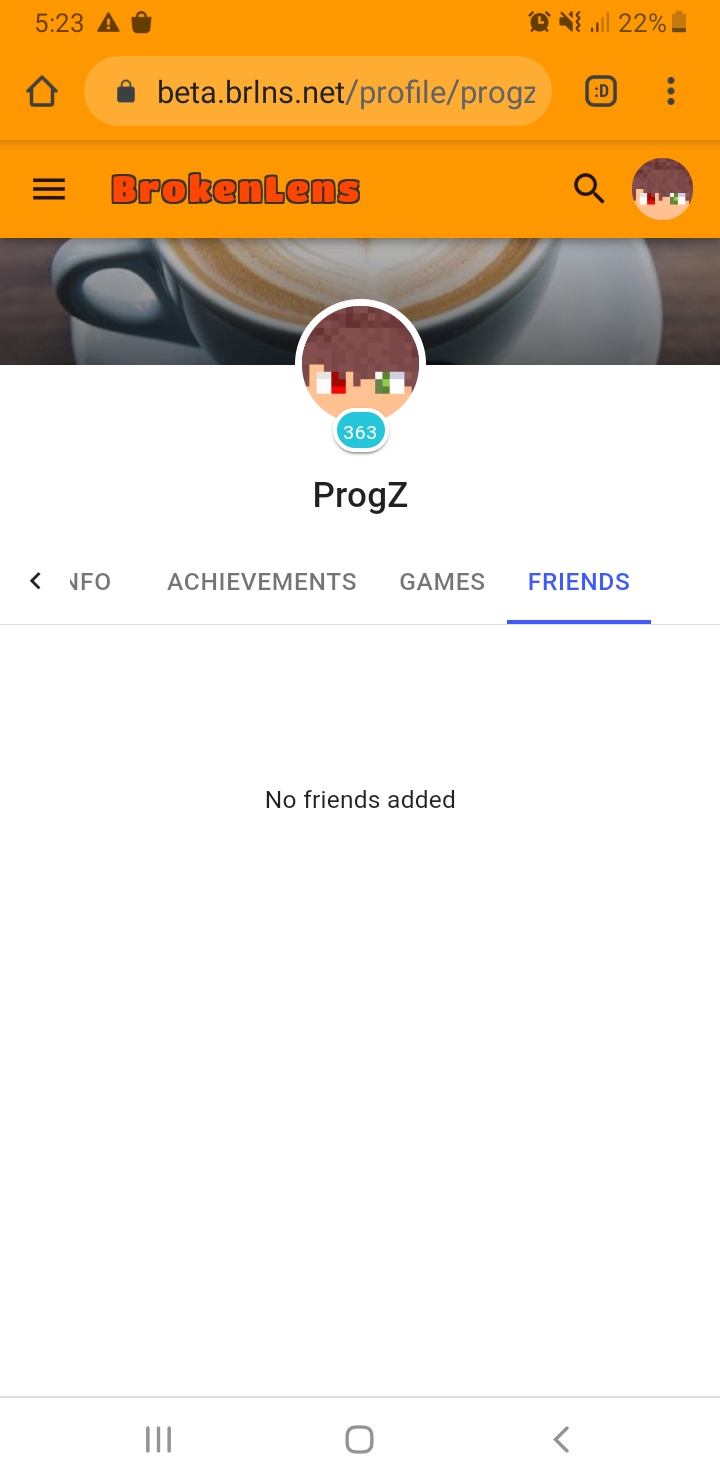Image resolution: width=720 pixels, height=1480 pixels.
Task: Go to the browser home page
Action: click(x=42, y=92)
